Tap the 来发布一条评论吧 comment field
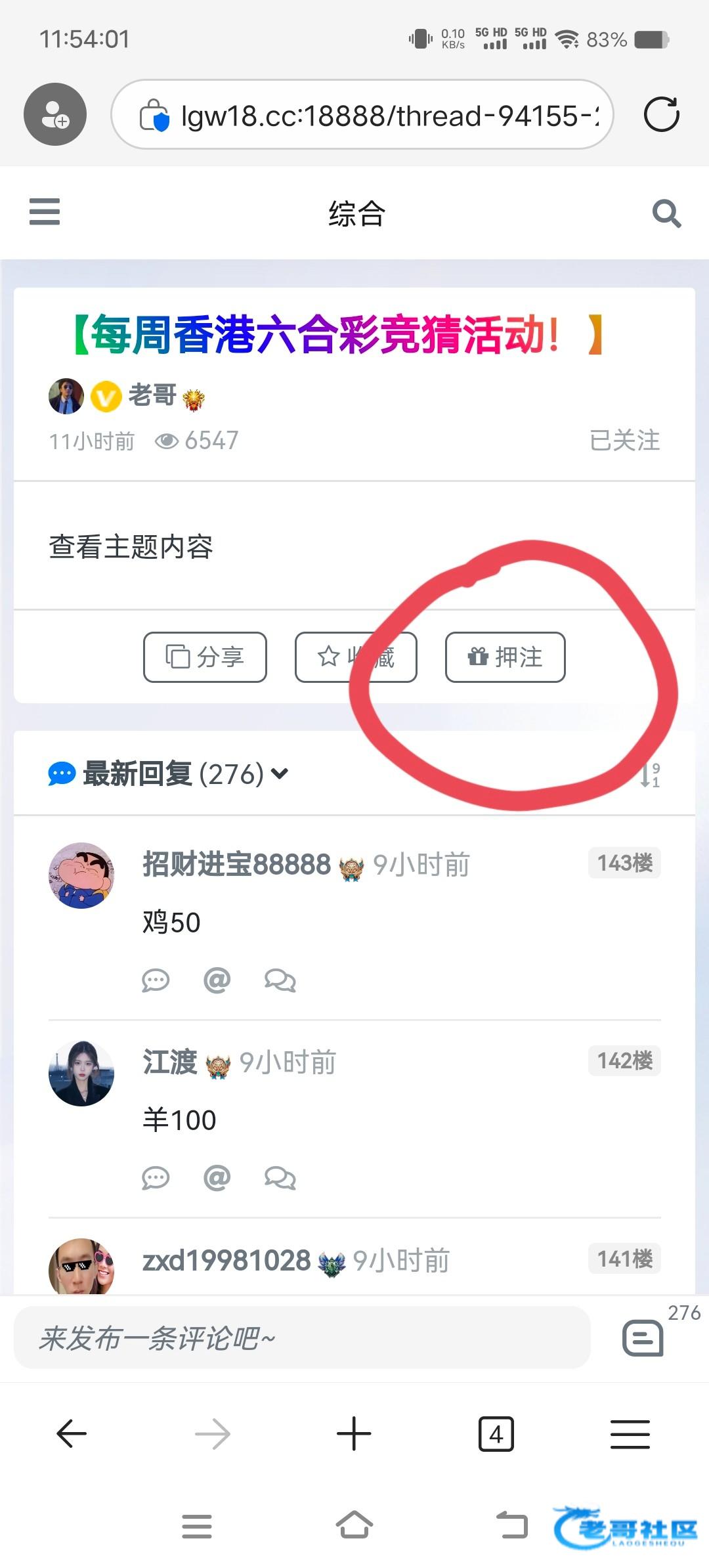This screenshot has width=709, height=1568. click(x=302, y=1338)
